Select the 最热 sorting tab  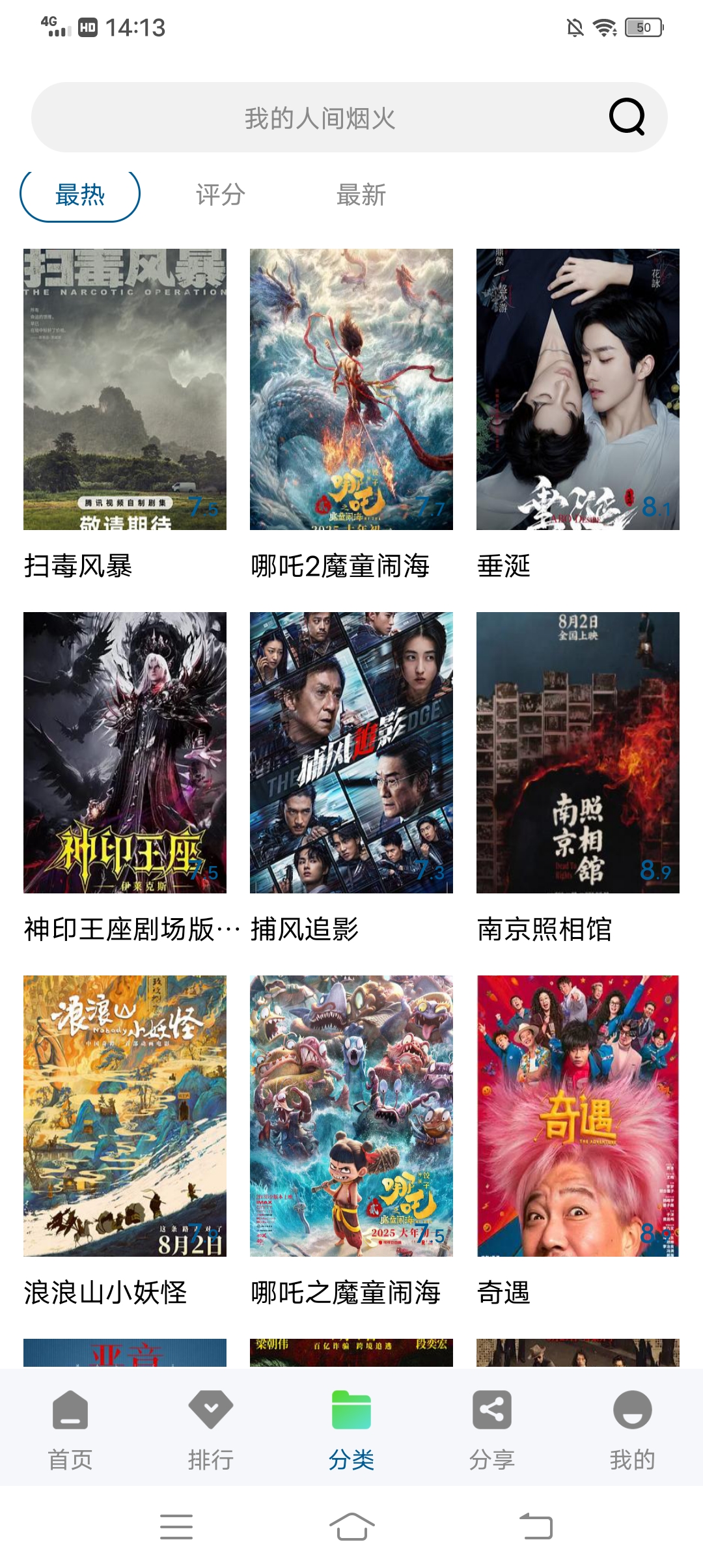80,195
